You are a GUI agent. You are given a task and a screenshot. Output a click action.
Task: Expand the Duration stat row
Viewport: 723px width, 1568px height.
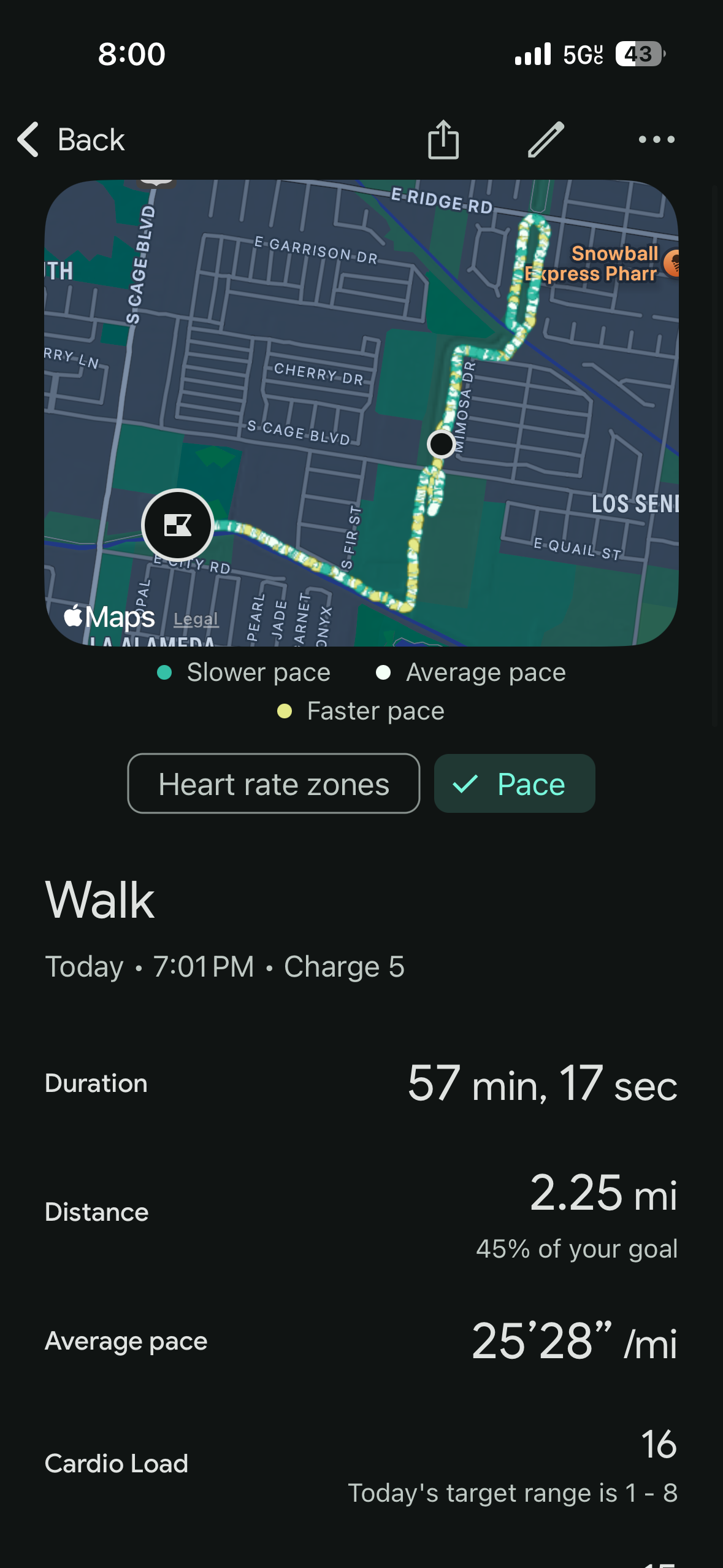click(361, 1083)
